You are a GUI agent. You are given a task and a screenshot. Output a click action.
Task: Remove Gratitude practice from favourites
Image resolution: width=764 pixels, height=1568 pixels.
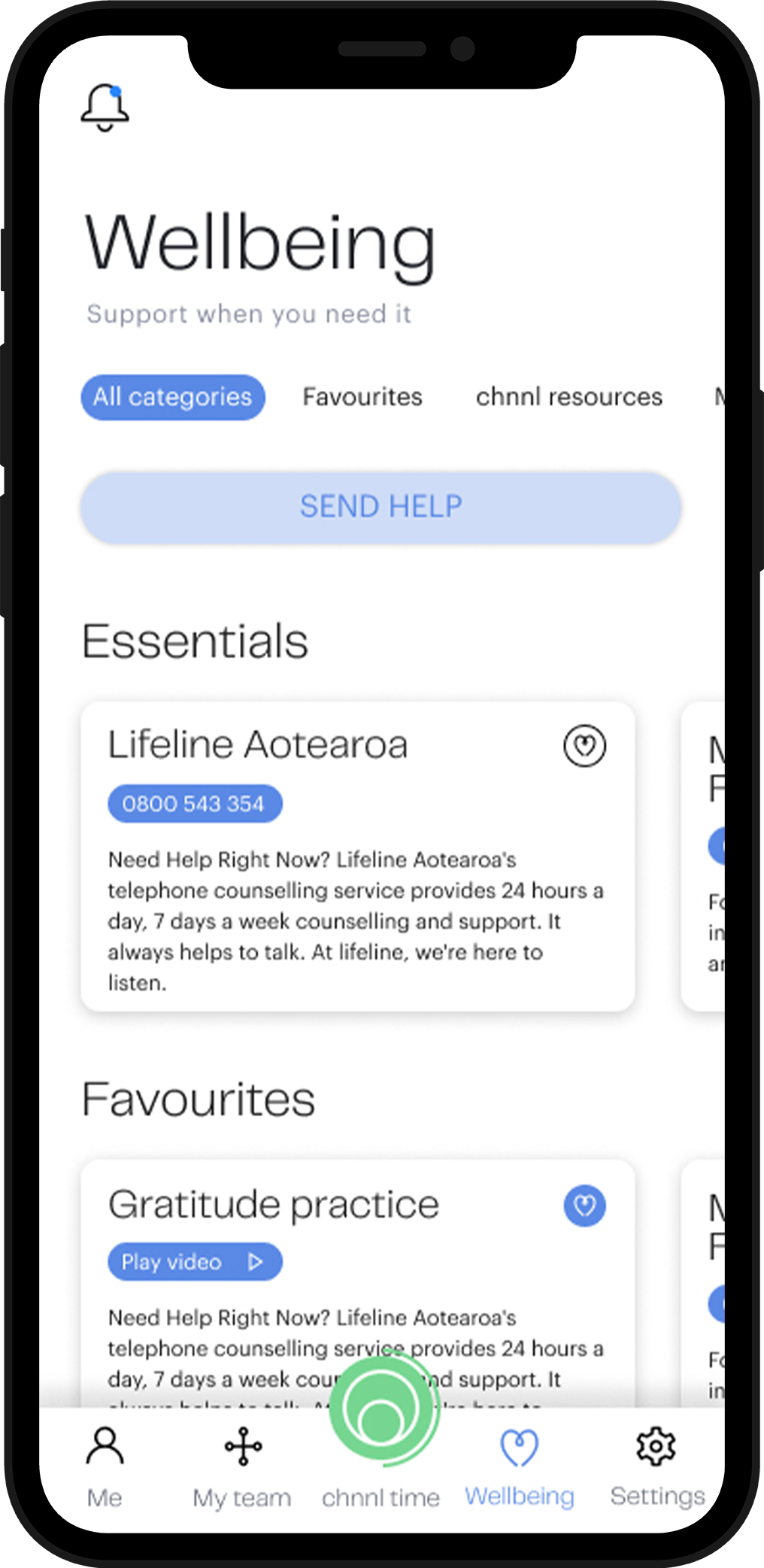tap(584, 1206)
